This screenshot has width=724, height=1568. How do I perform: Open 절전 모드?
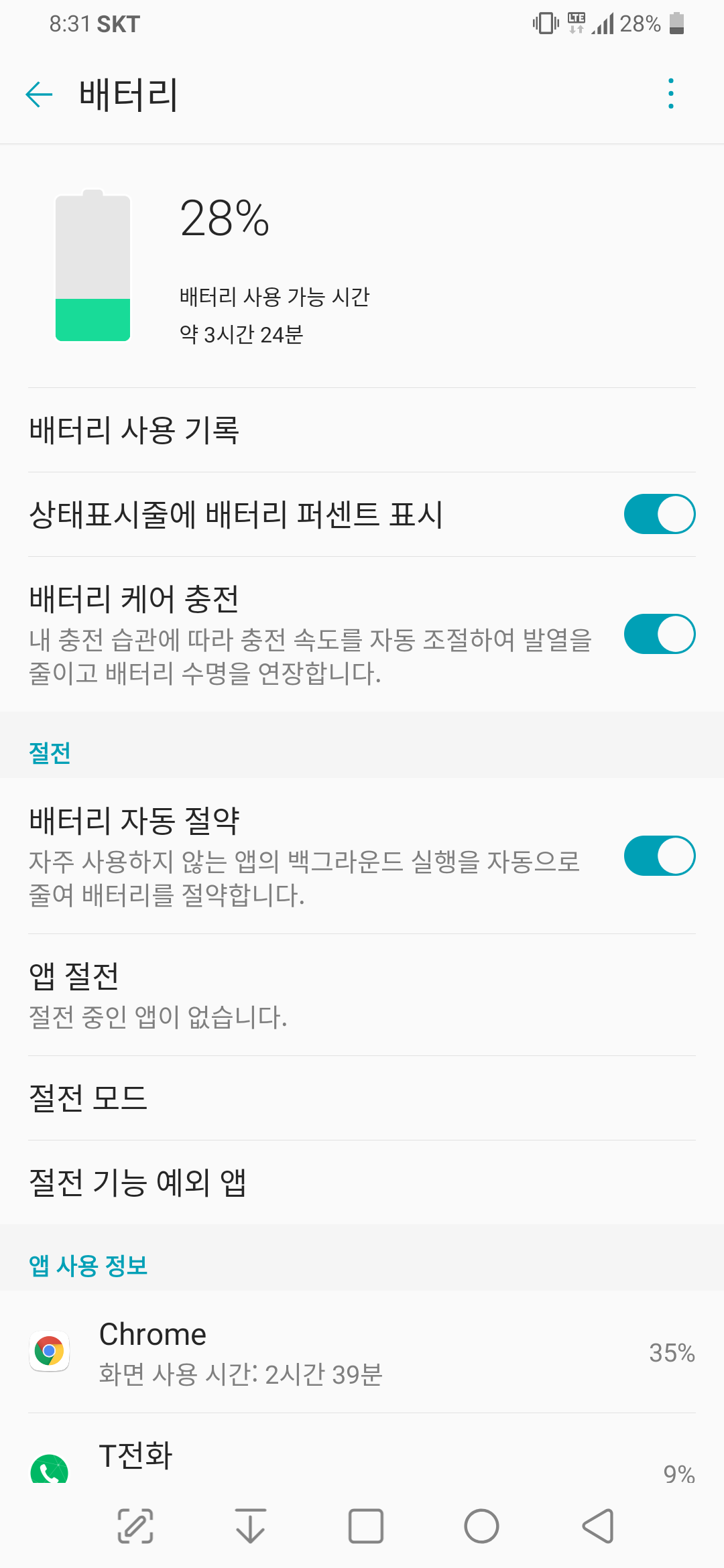(362, 1098)
